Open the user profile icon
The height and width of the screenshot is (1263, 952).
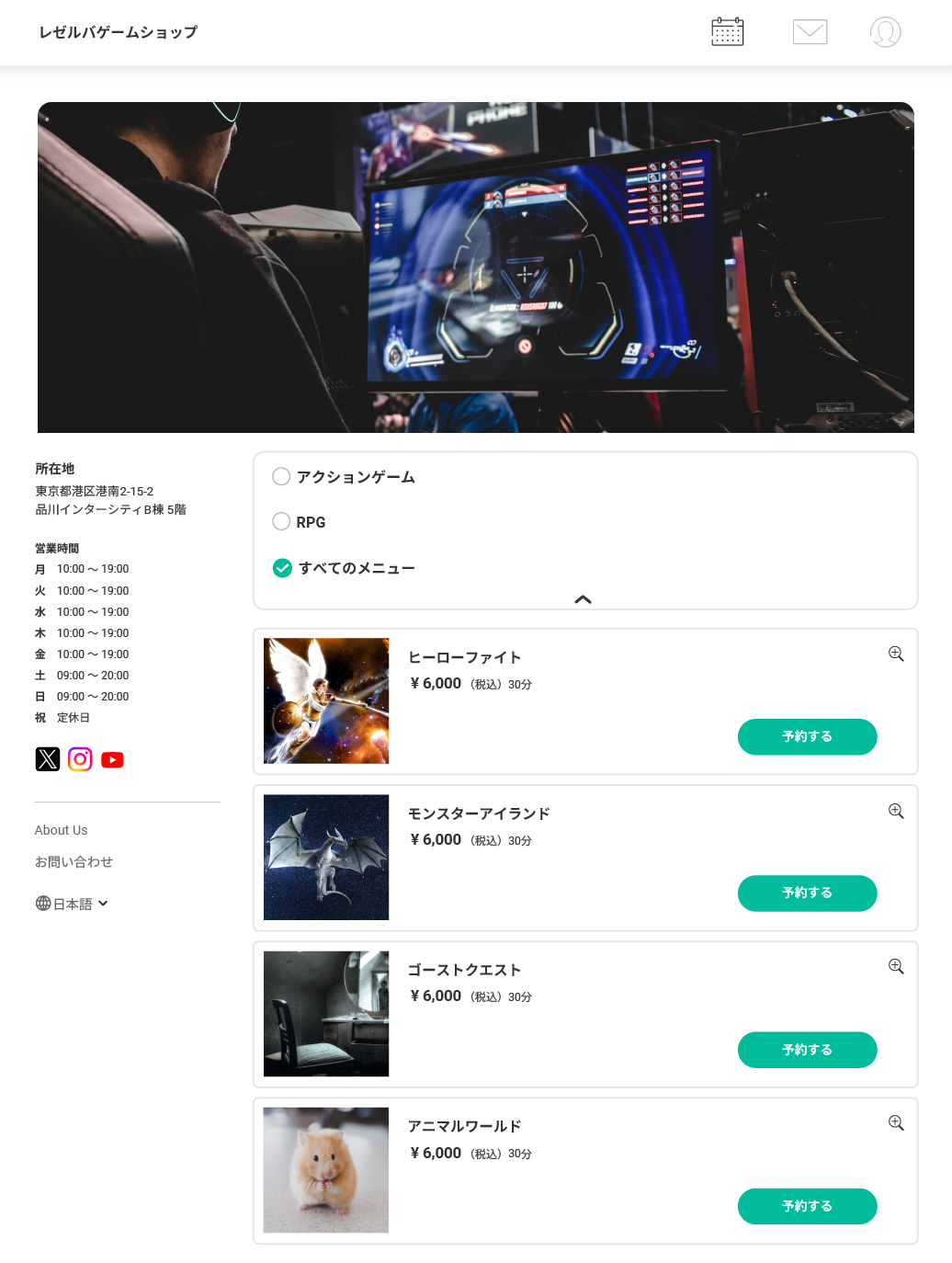click(x=885, y=32)
